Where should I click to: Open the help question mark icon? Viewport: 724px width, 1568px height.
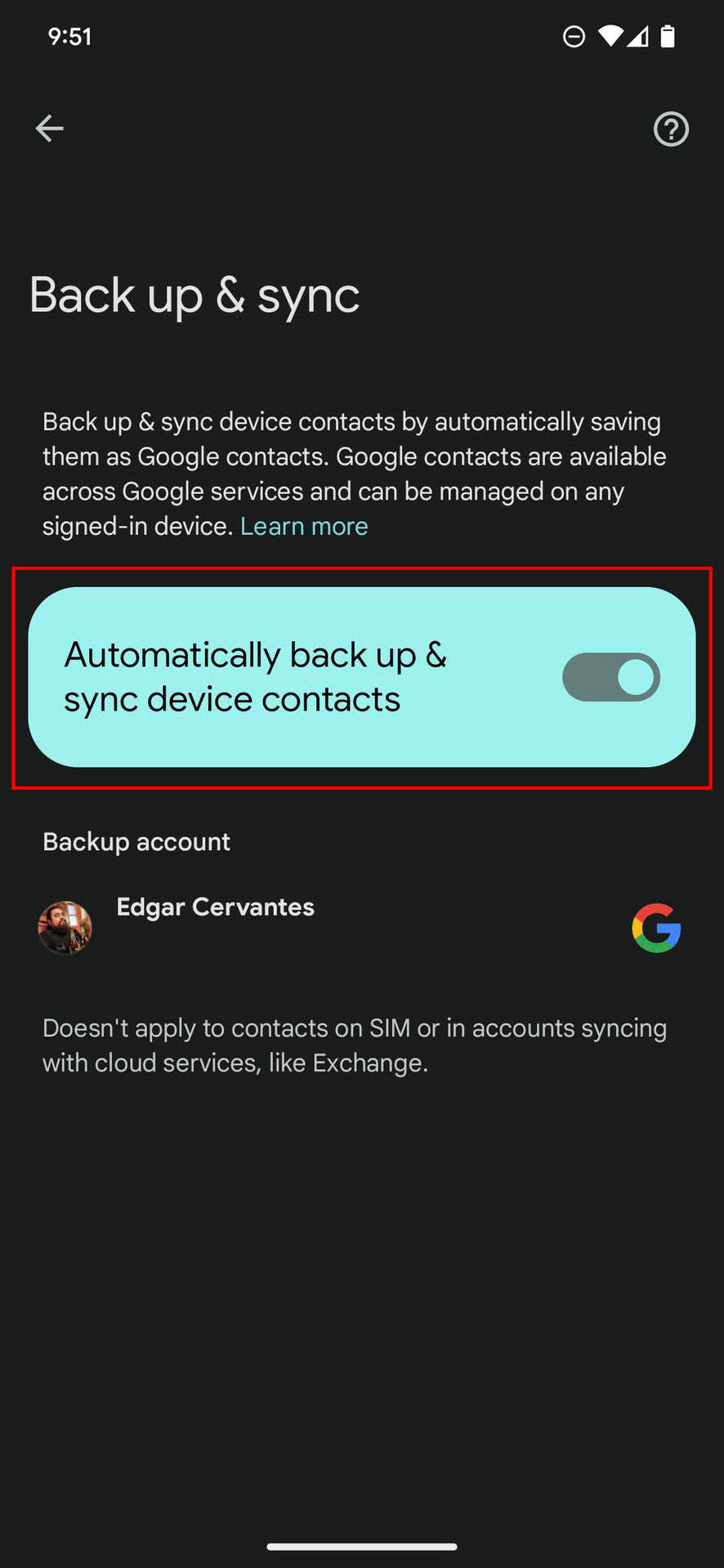[x=671, y=129]
